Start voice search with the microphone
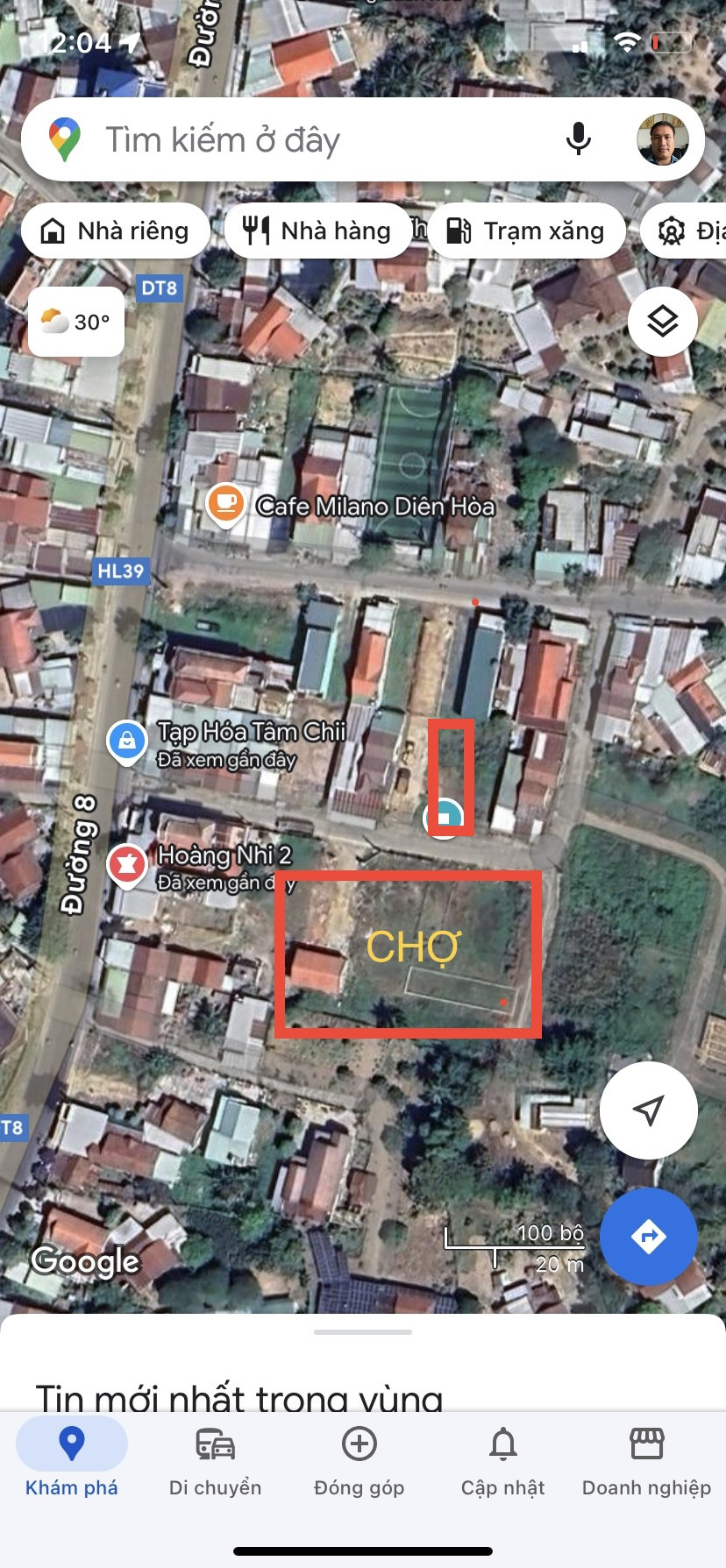The image size is (726, 1568). 578,139
